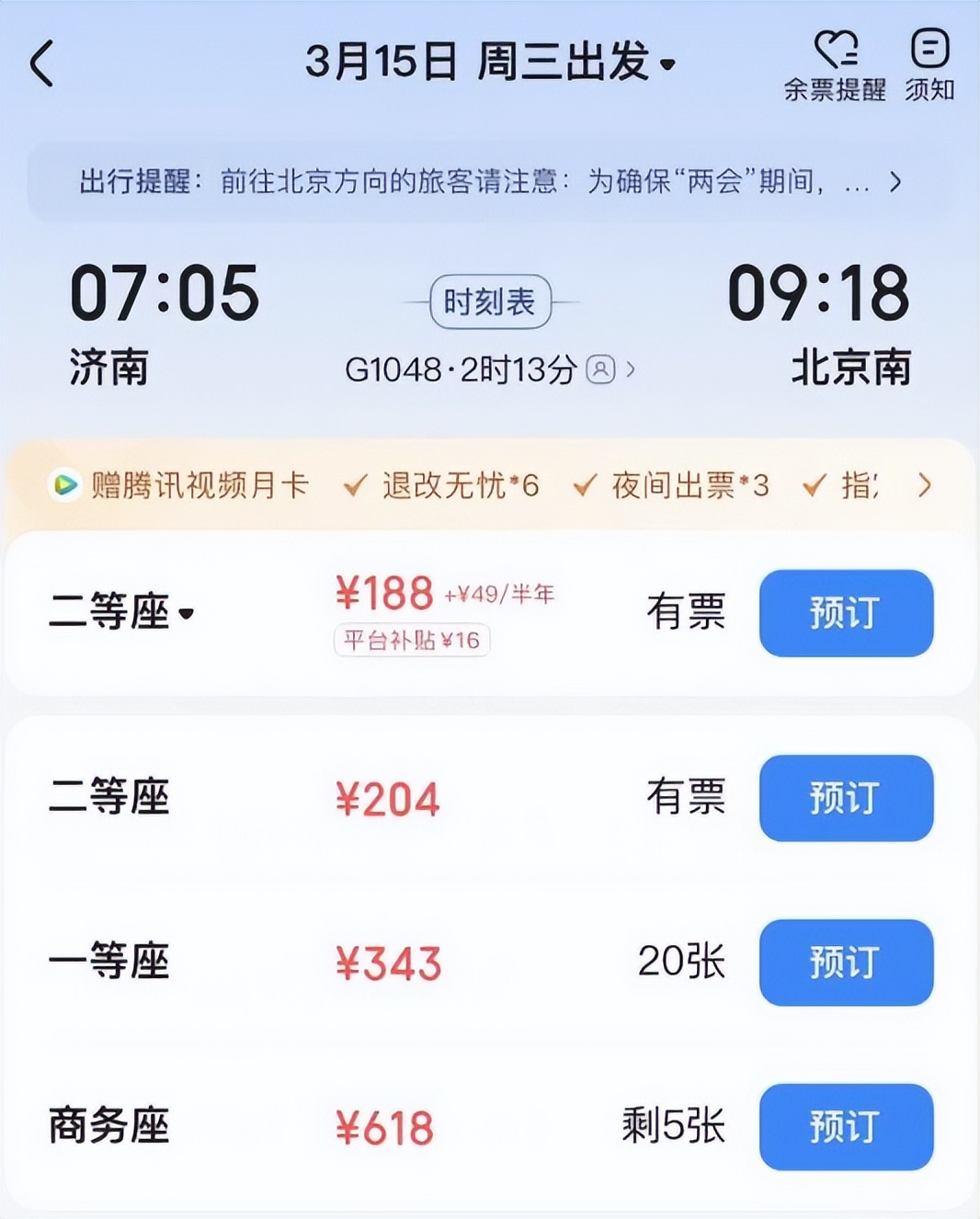The width and height of the screenshot is (980, 1219).
Task: Open G1048 train details chevron
Action: pyautogui.click(x=631, y=370)
